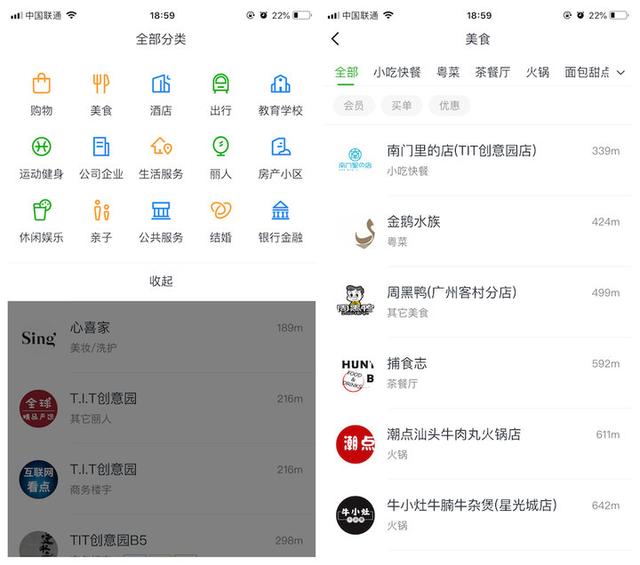
Task: Go back from the 美食 page
Action: 335,39
